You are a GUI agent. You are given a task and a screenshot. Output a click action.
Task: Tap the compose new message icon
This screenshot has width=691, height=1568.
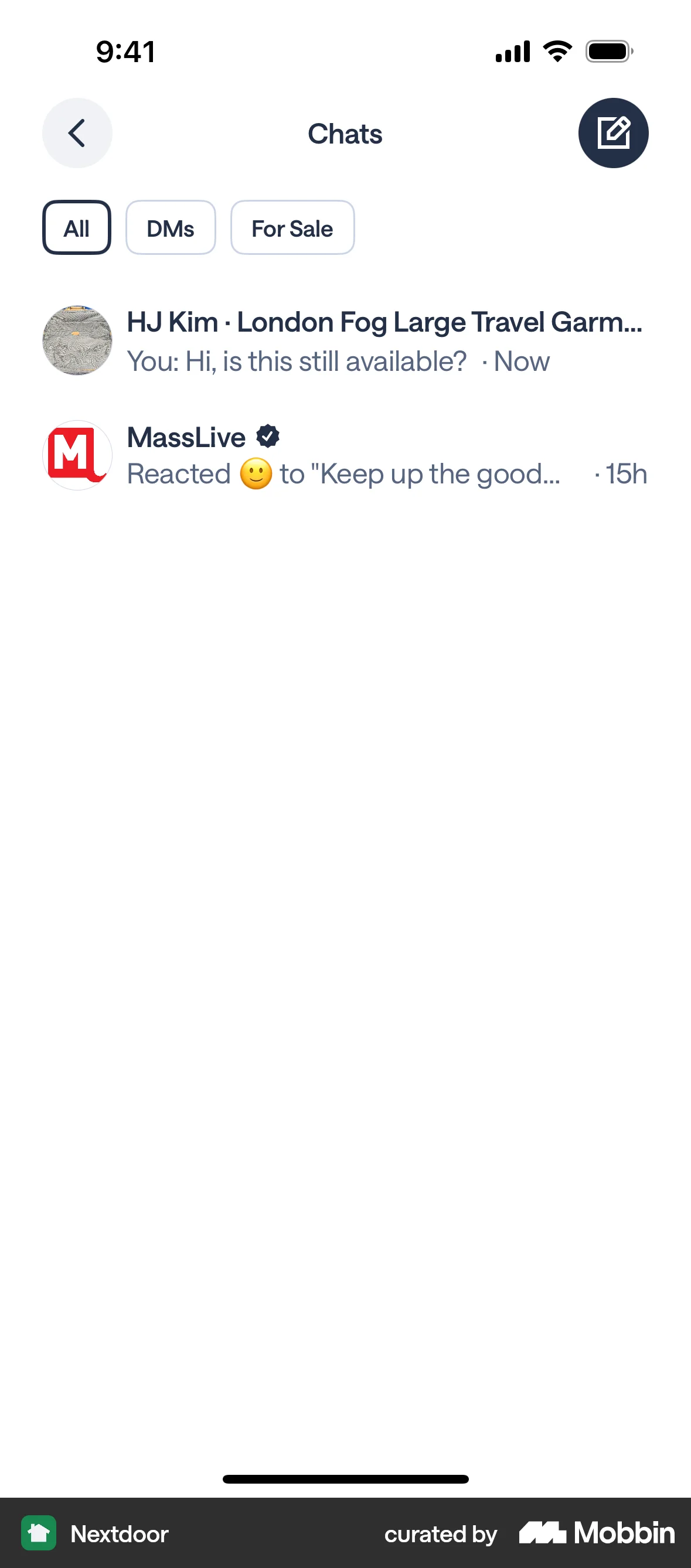(x=613, y=132)
